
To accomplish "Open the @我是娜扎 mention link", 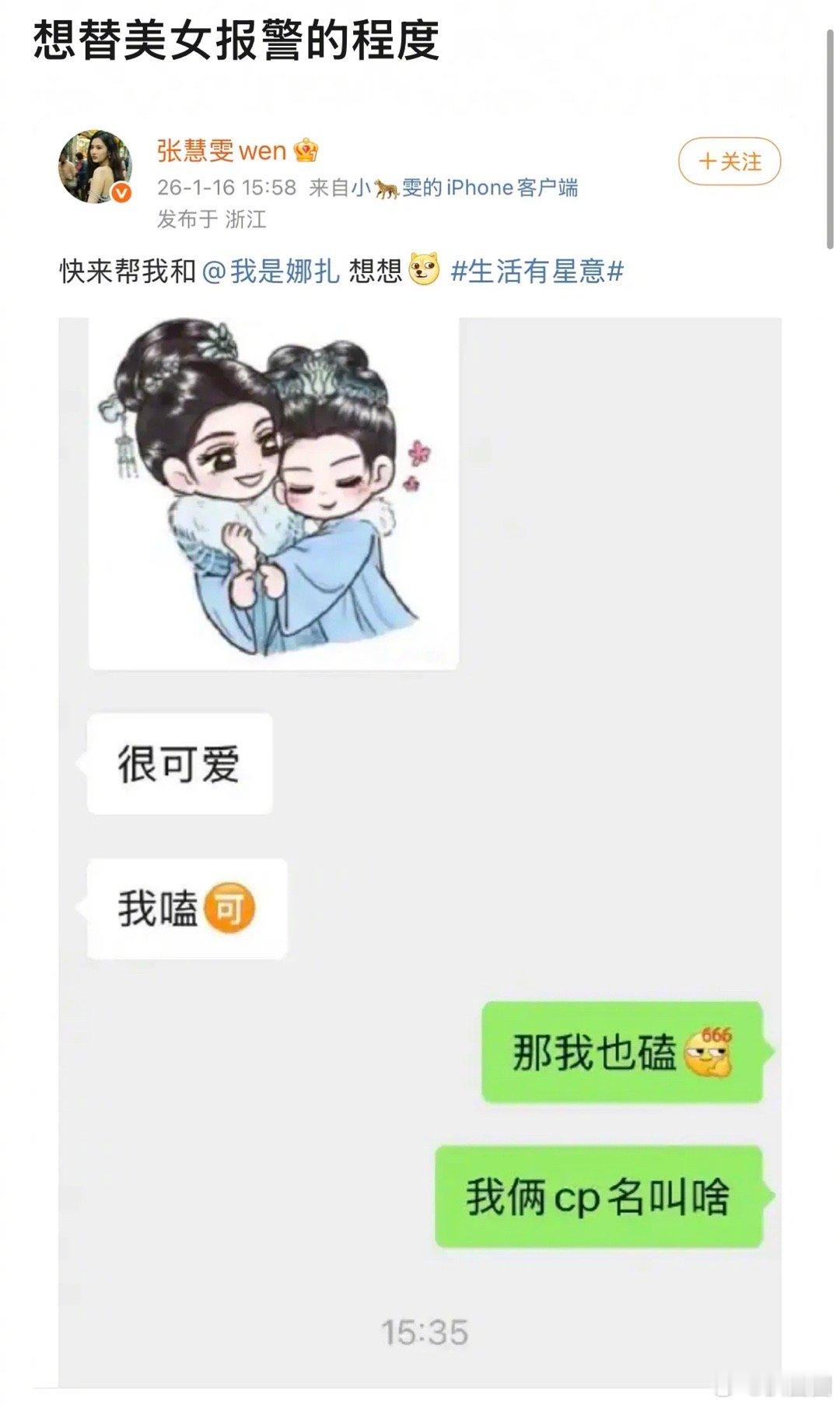I will coord(274,272).
